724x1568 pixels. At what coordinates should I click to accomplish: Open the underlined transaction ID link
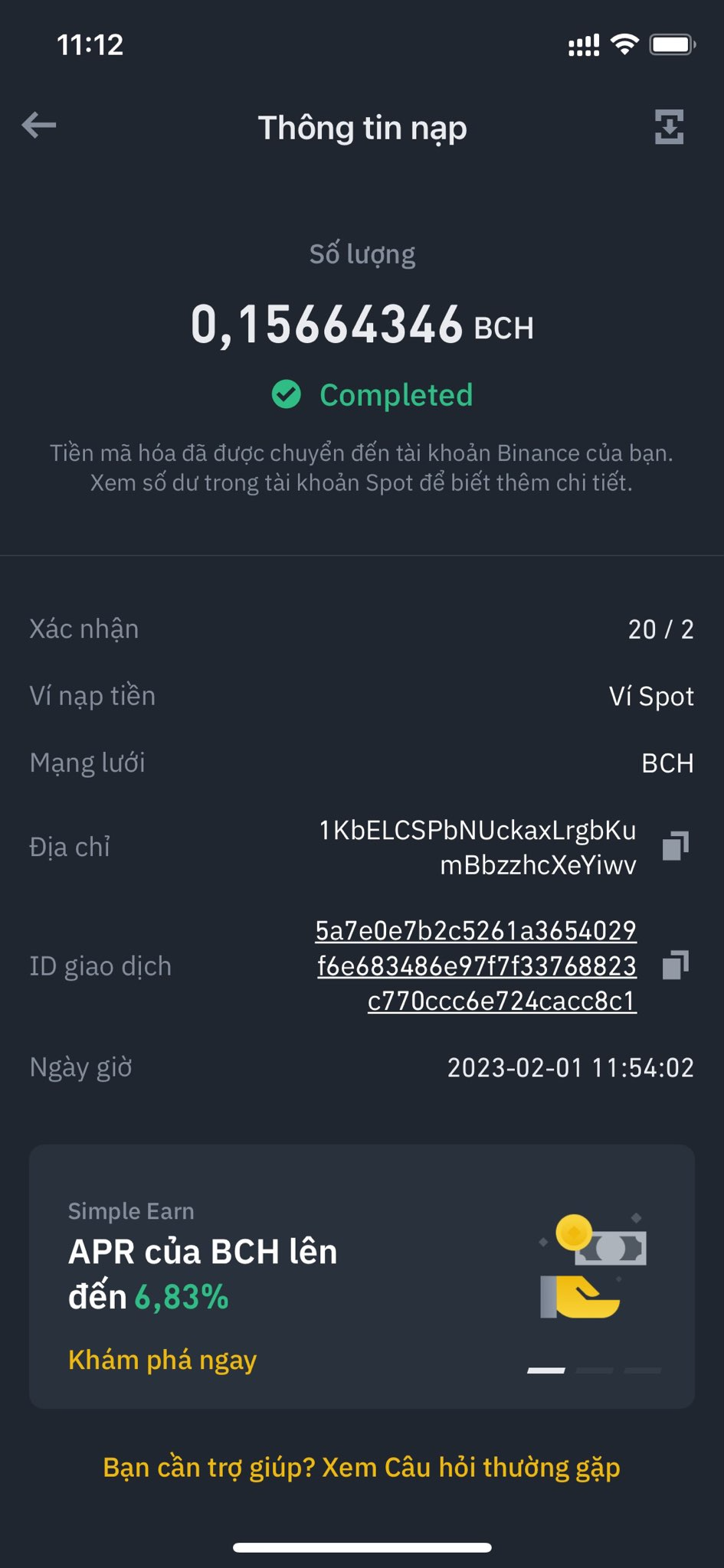(477, 965)
